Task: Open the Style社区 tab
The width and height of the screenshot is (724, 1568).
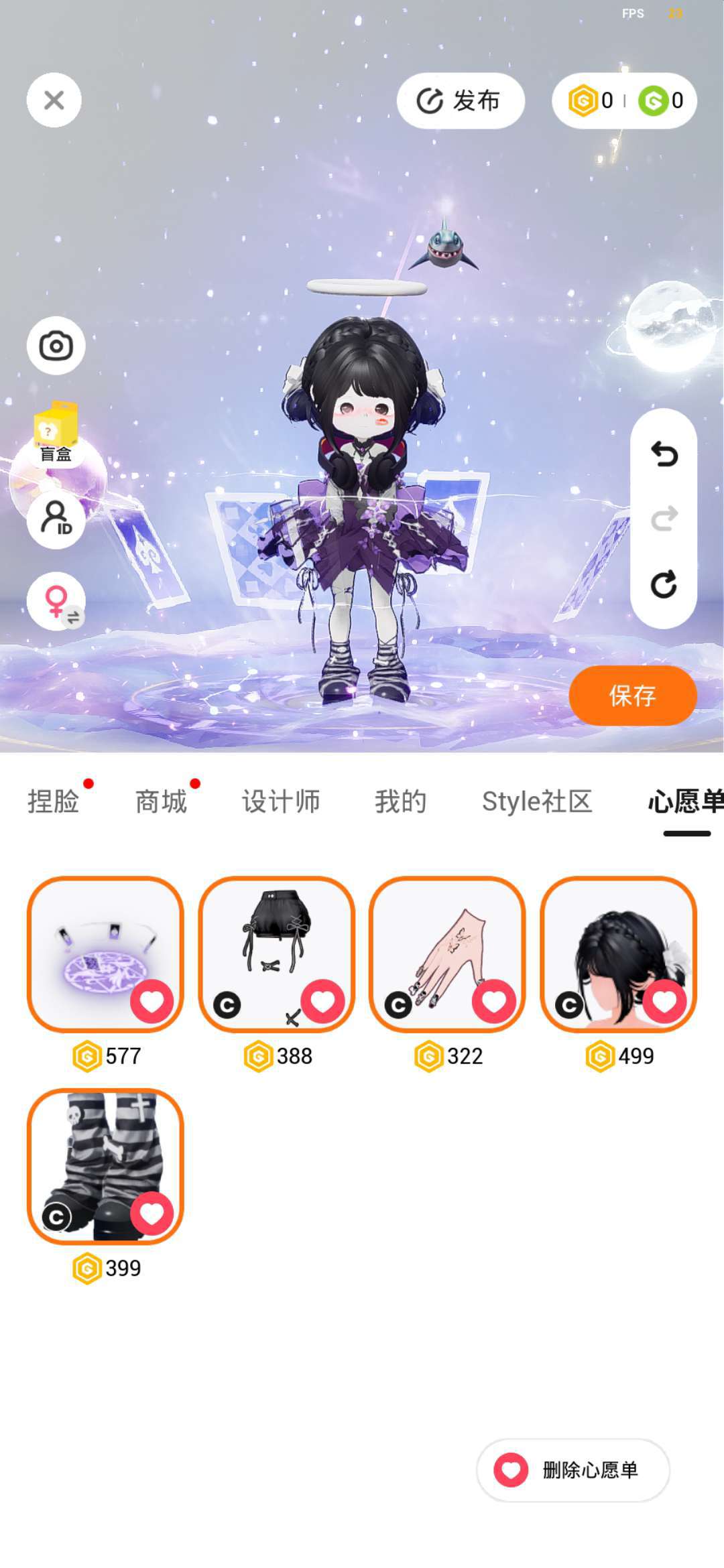Action: point(537,801)
